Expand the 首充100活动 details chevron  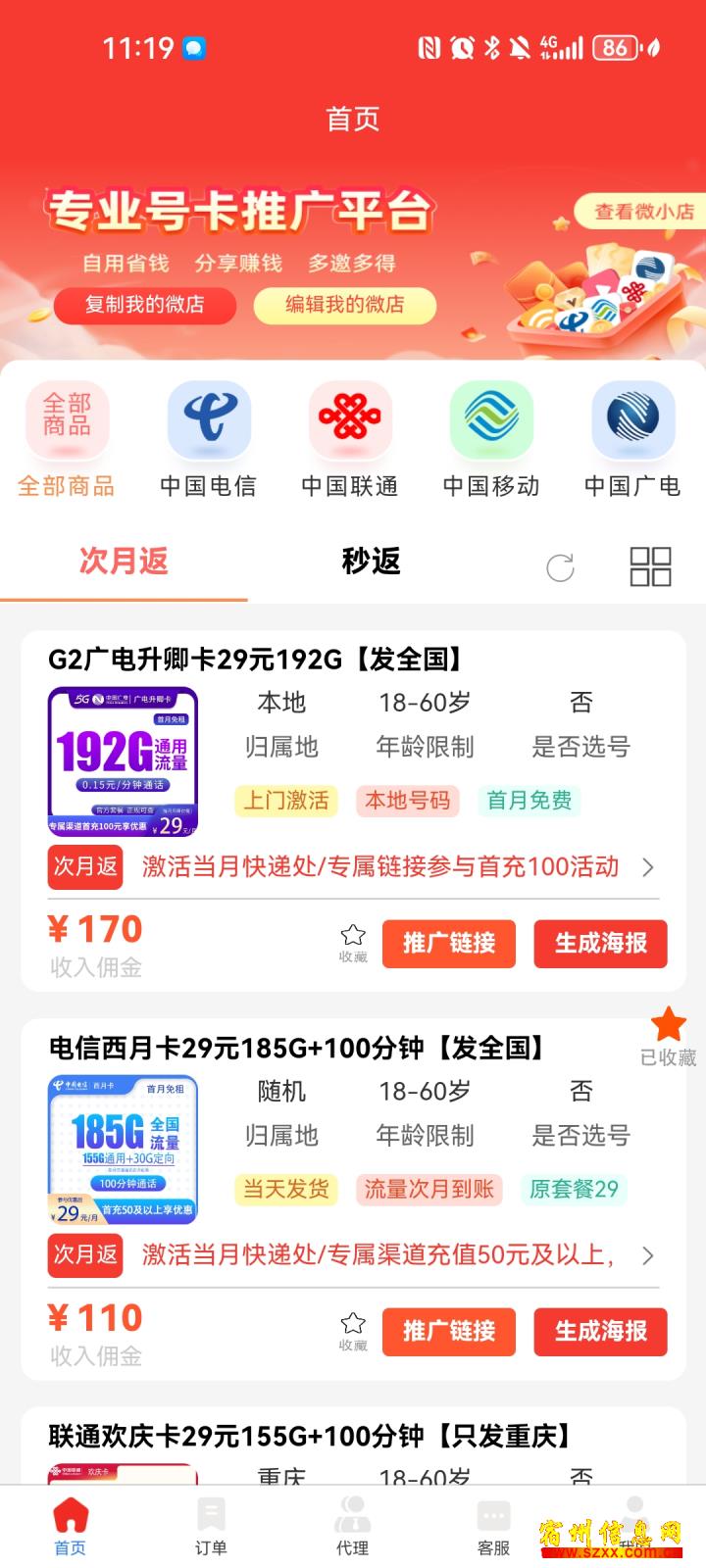(648, 868)
